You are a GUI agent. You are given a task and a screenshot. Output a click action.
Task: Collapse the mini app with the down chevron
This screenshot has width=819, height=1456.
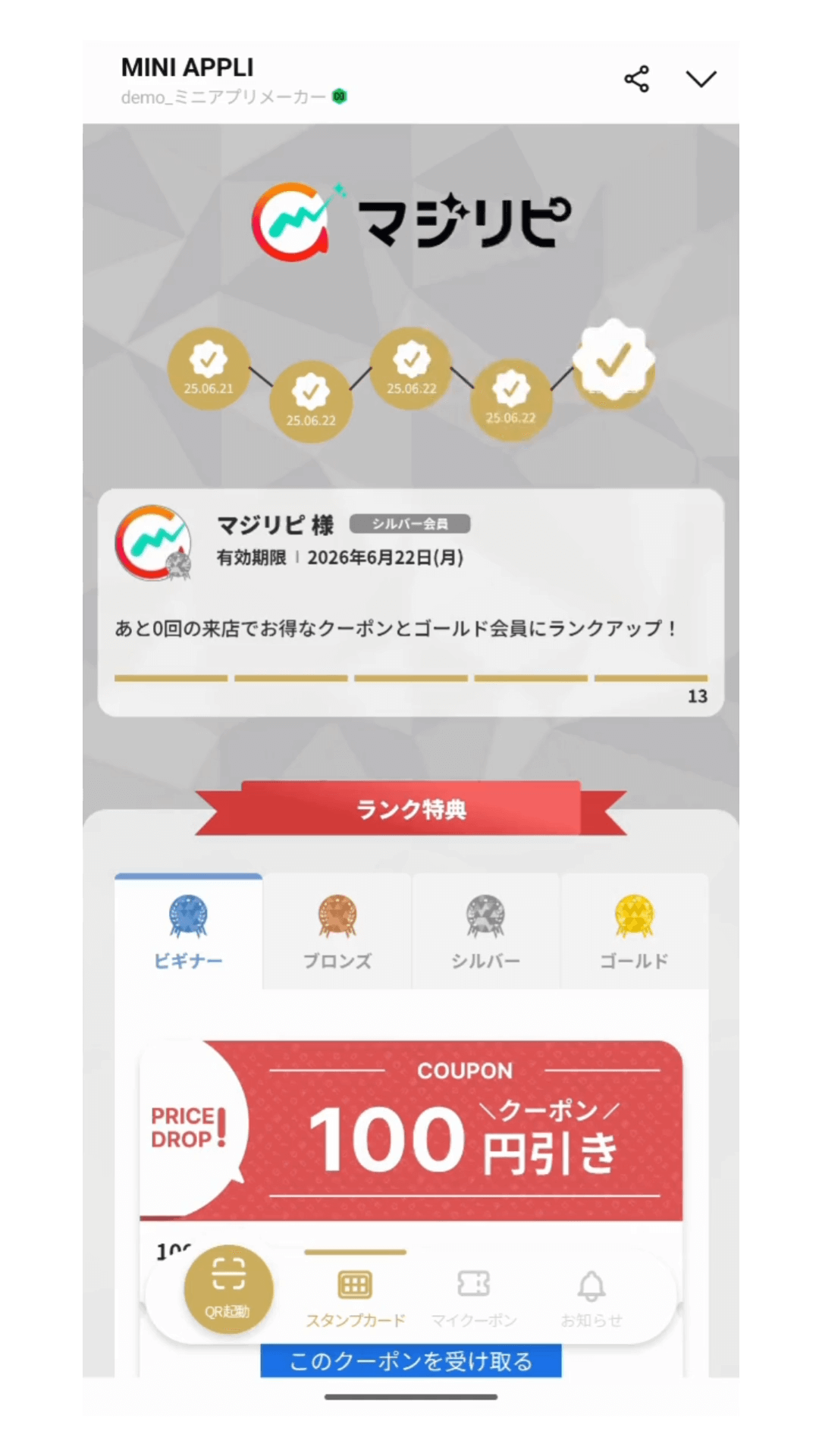(x=701, y=79)
